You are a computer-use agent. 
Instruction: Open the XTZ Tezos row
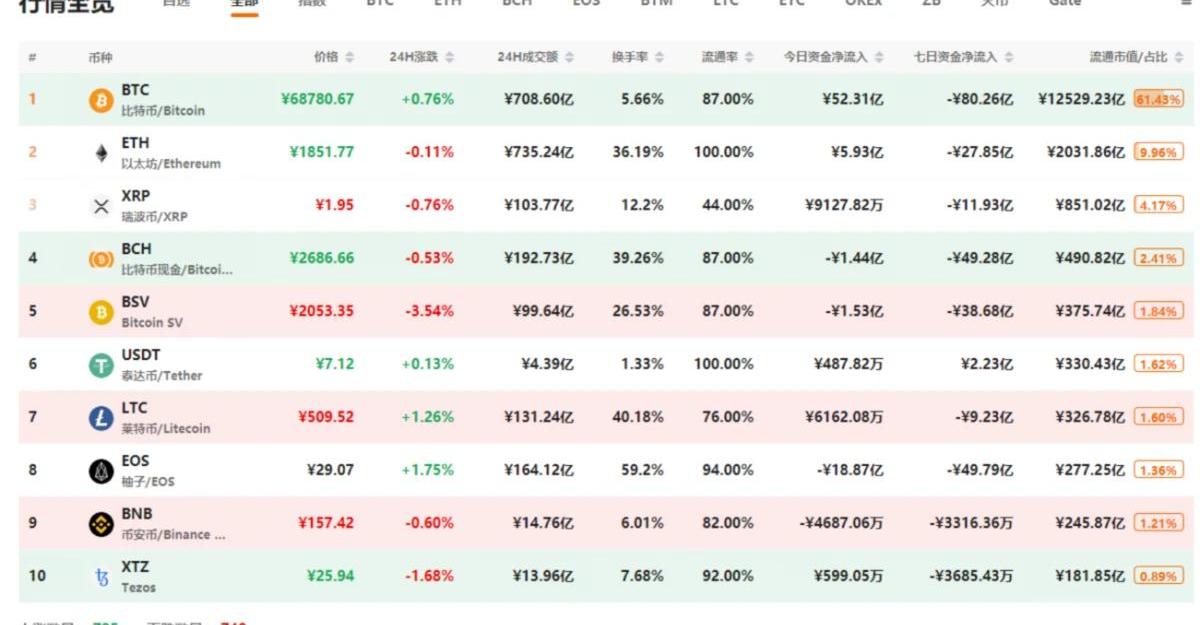pyautogui.click(x=138, y=576)
